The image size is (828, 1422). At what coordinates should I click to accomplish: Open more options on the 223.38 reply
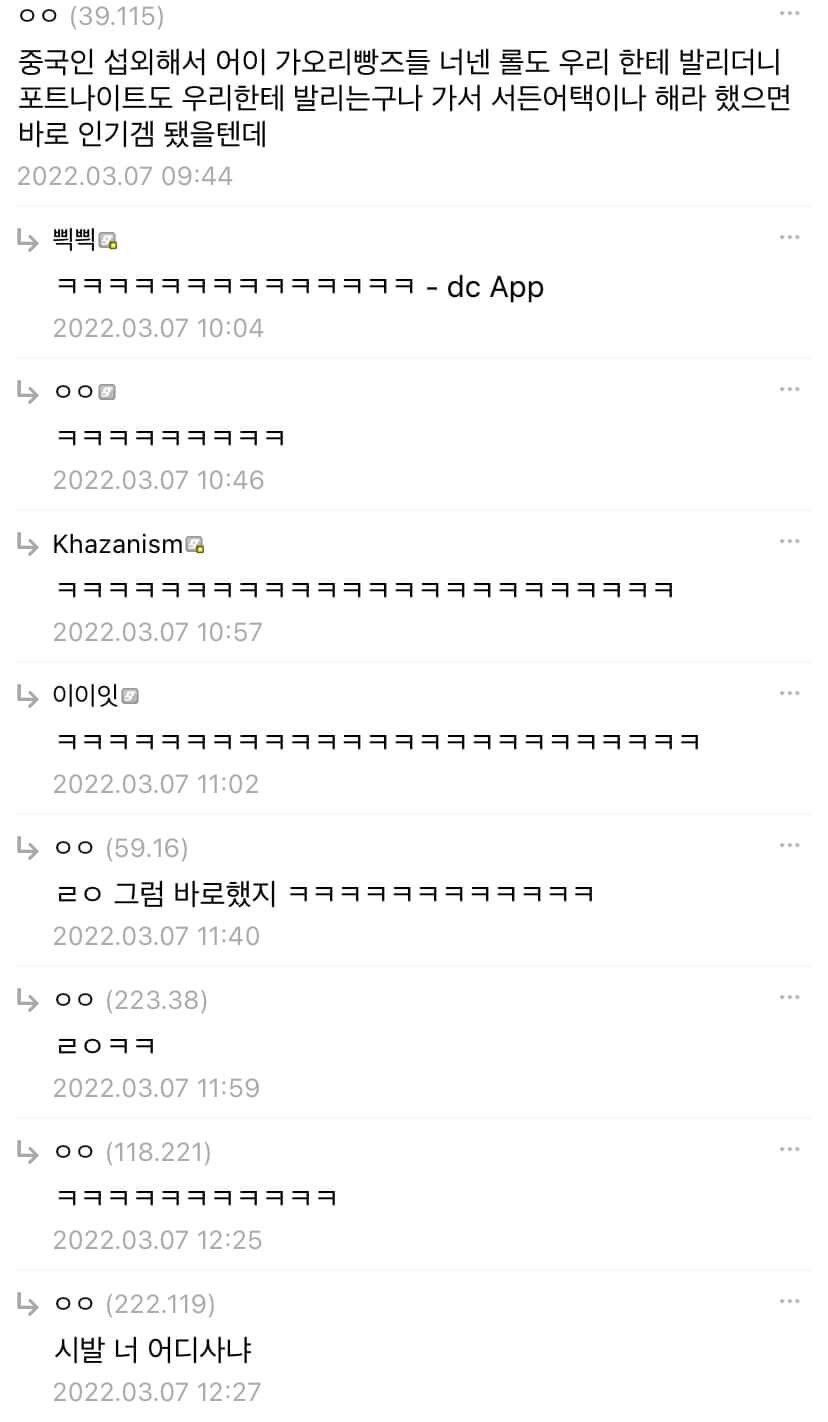point(789,997)
